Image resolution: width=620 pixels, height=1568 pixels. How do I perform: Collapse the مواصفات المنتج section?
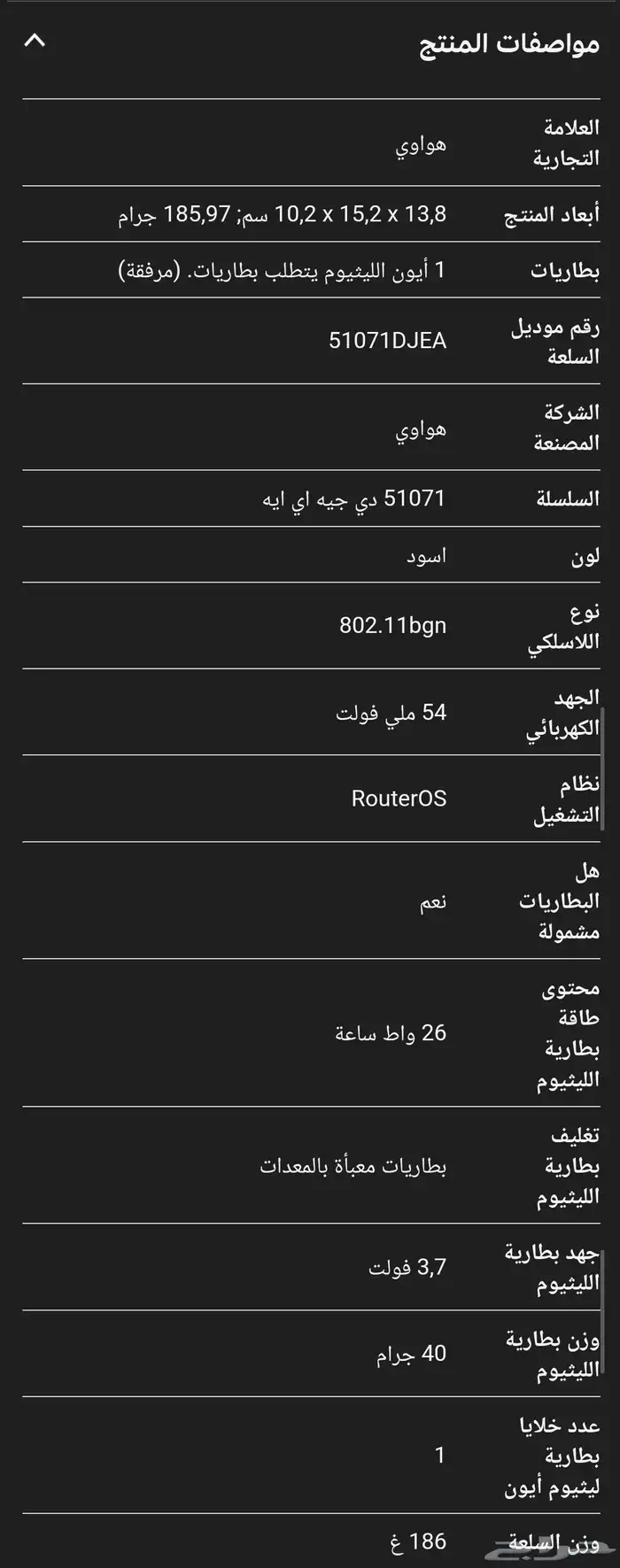35,41
